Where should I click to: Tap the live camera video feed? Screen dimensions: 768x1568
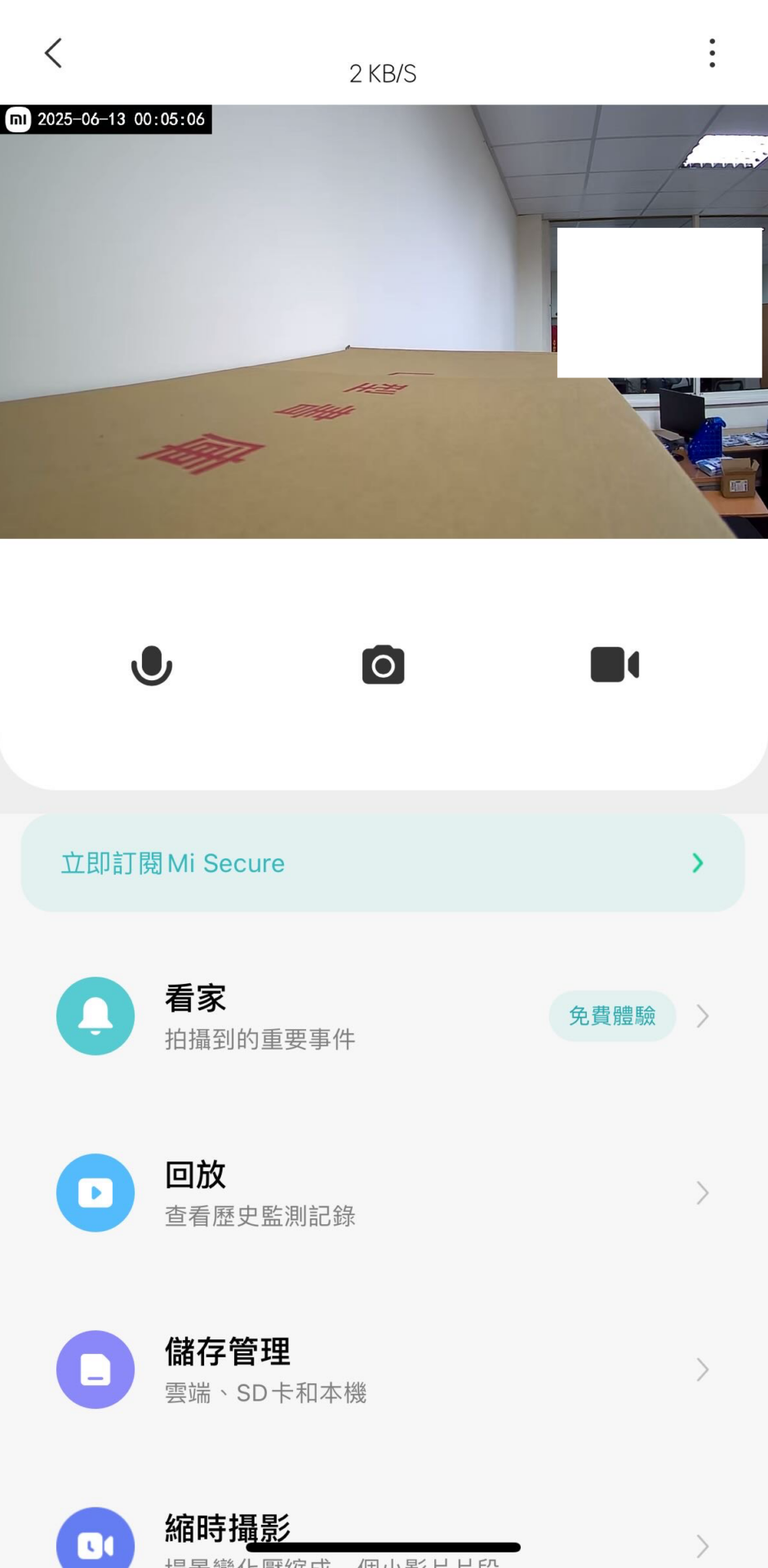pos(326,327)
